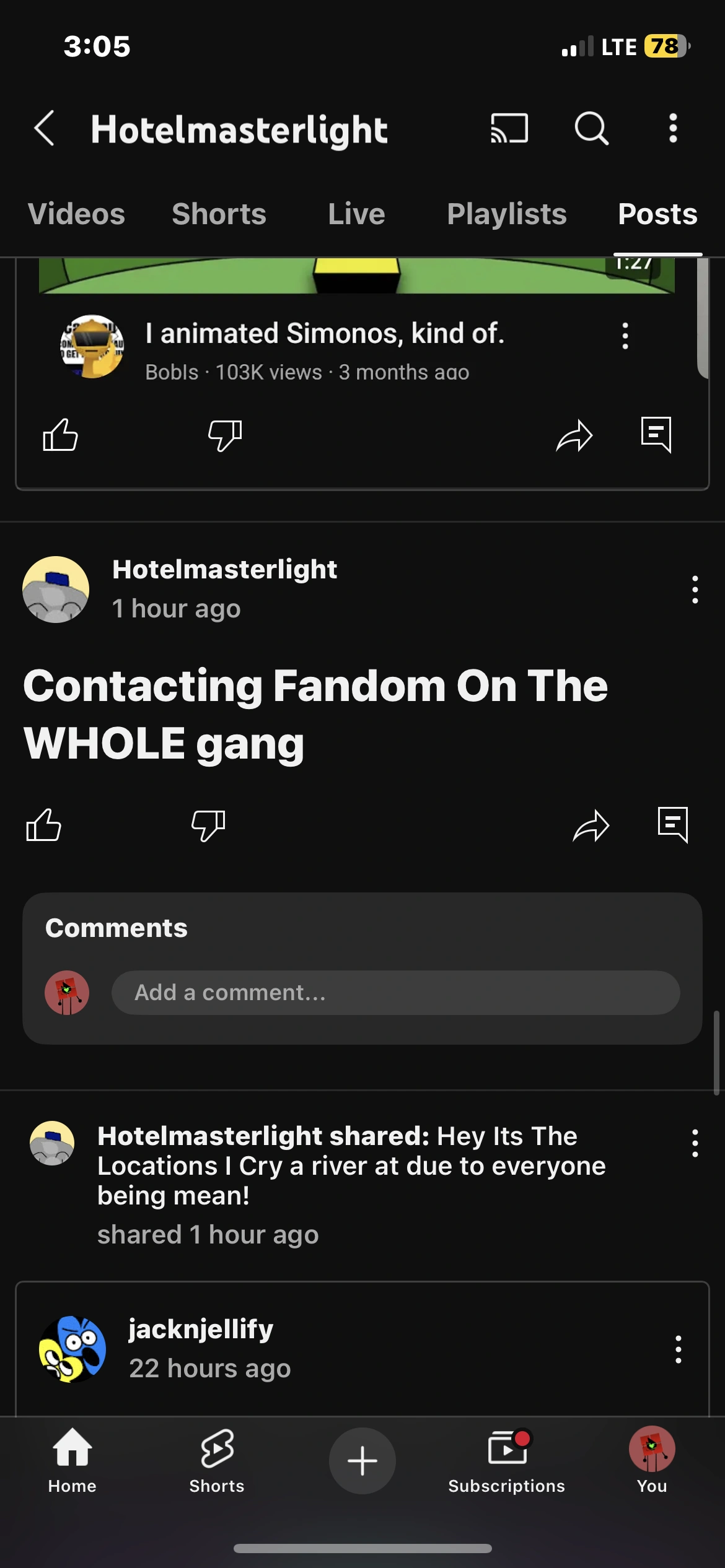This screenshot has height=1568, width=725.
Task: Search within the channel
Action: (591, 128)
